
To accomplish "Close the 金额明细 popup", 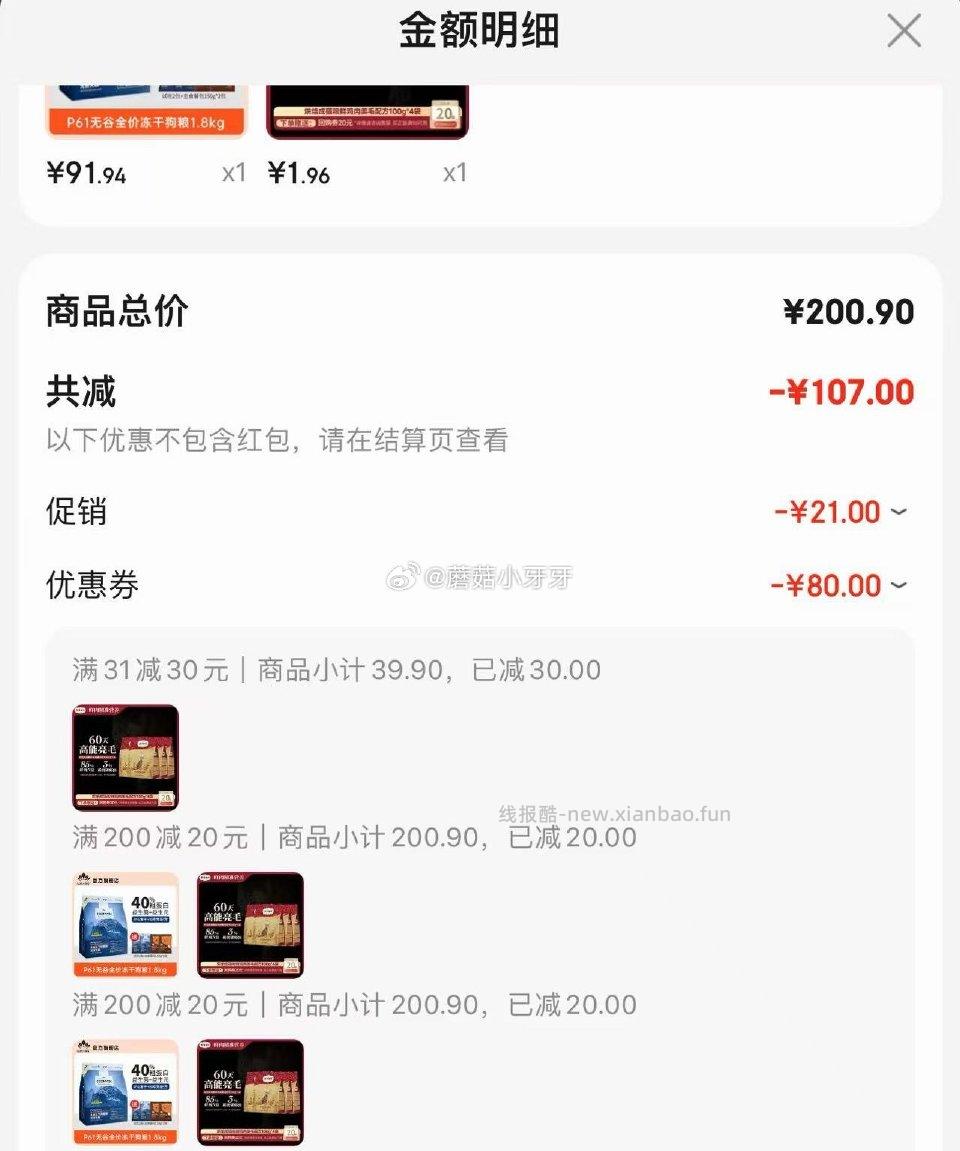I will [903, 31].
